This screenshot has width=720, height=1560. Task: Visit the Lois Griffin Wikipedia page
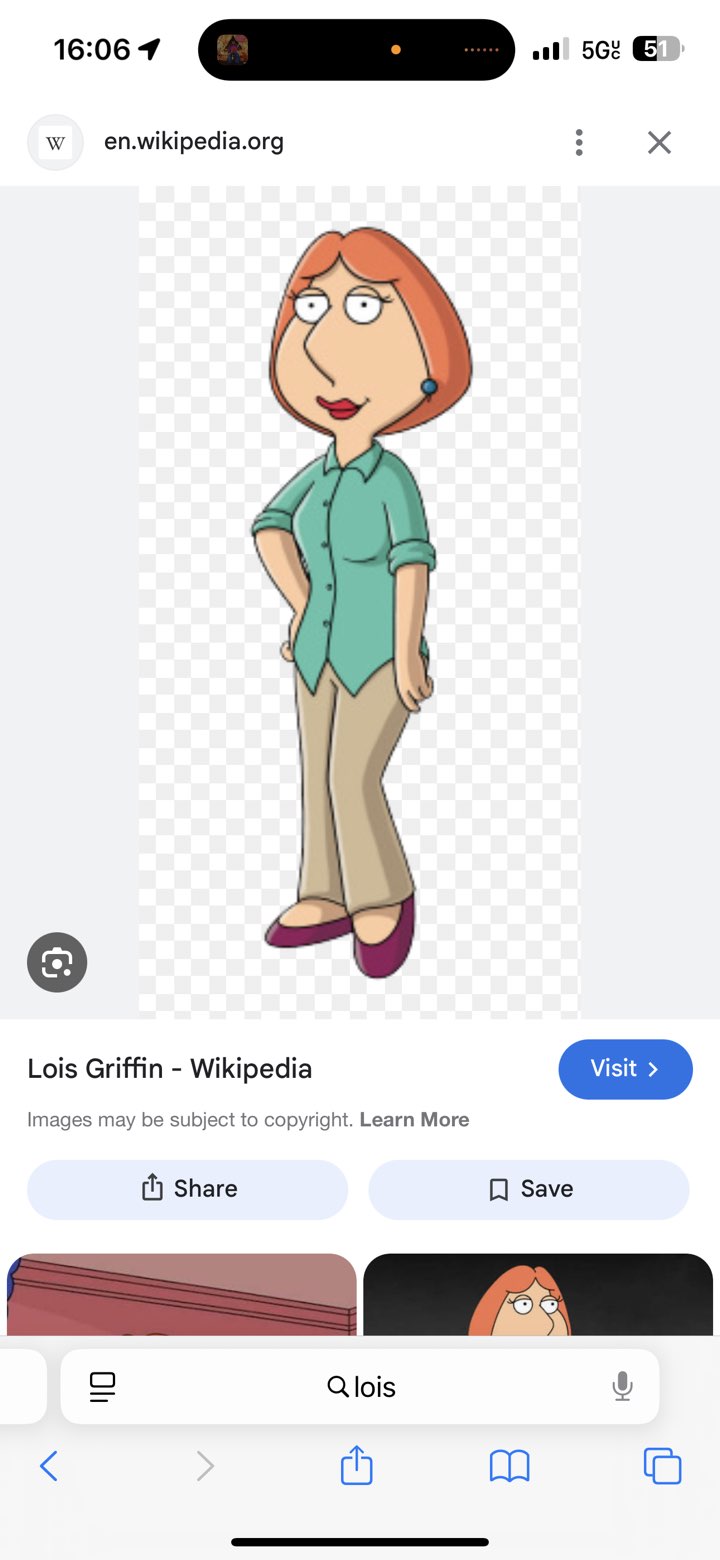[x=625, y=1069]
